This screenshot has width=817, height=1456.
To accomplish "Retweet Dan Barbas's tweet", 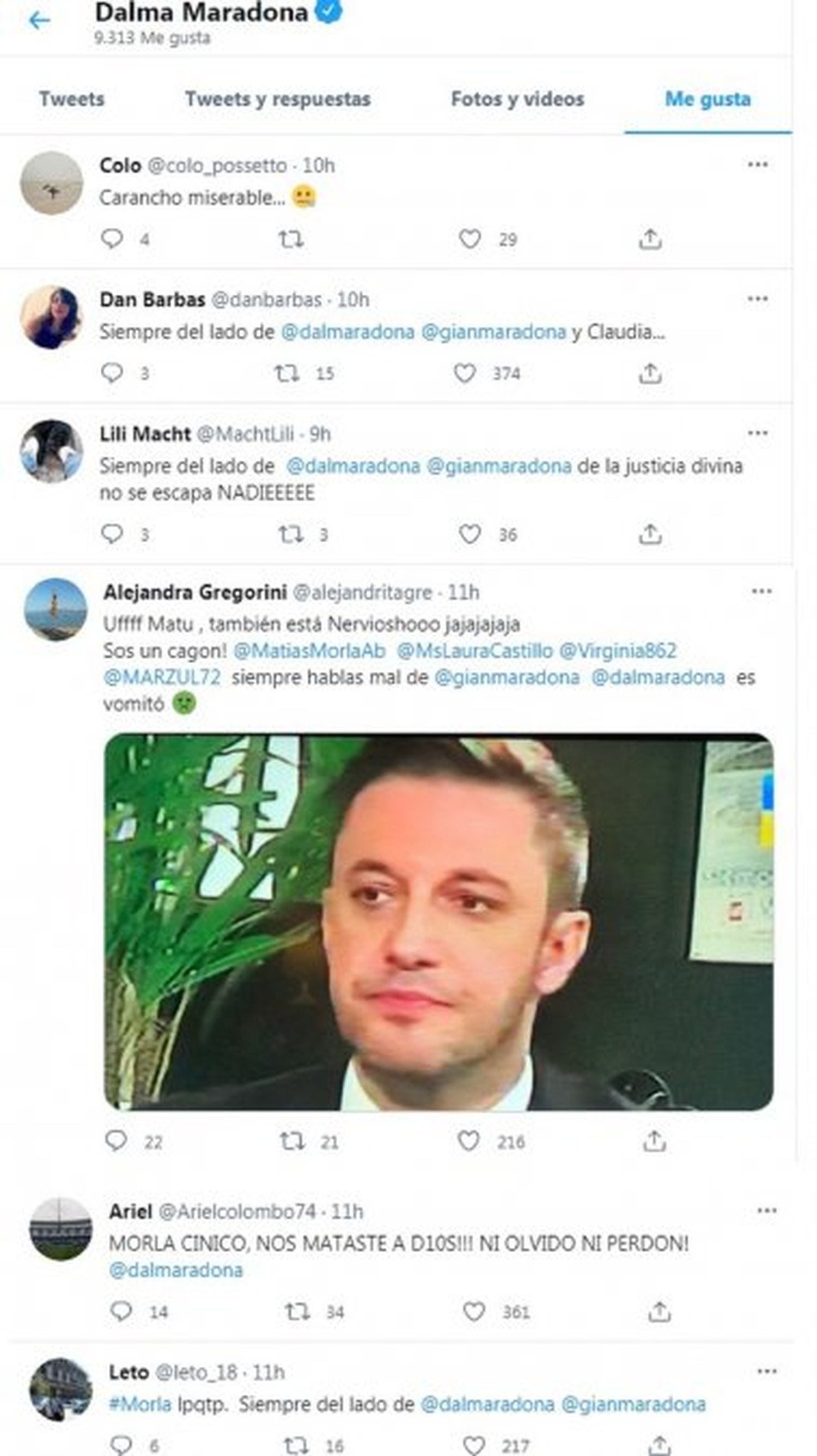I will tap(287, 373).
